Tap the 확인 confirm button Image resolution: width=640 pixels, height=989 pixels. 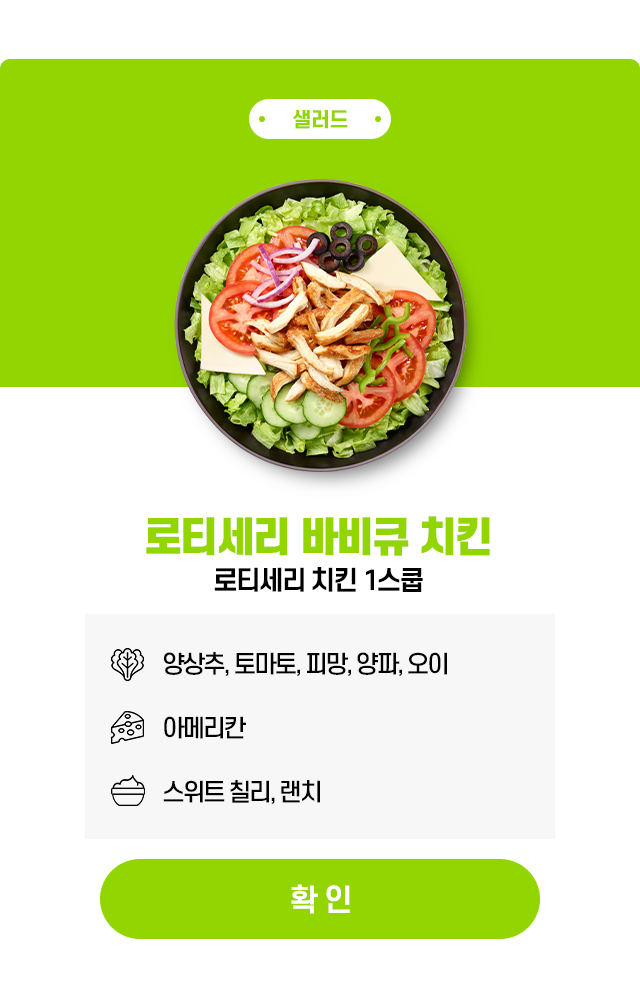(320, 898)
